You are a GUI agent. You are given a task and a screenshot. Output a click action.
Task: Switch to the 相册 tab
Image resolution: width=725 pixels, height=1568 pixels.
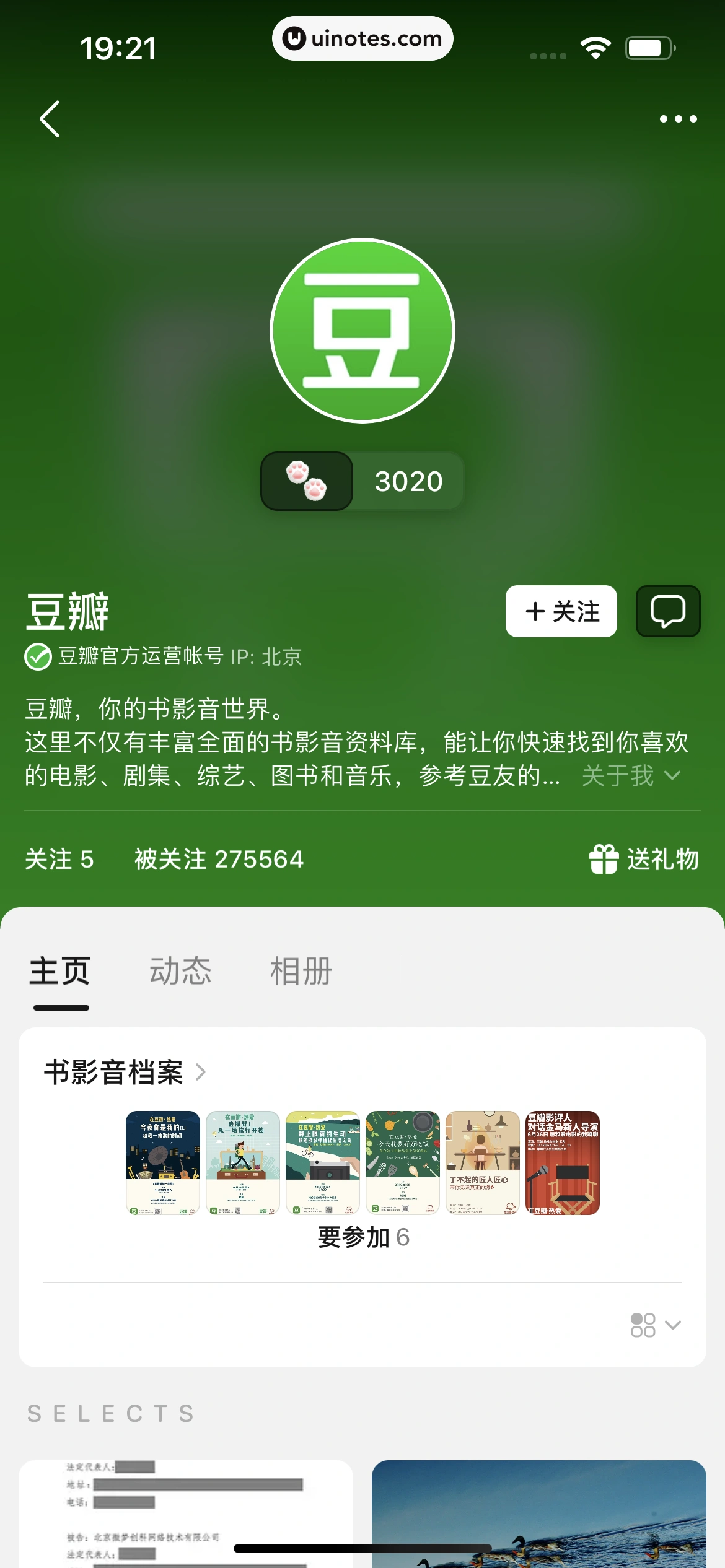click(301, 970)
